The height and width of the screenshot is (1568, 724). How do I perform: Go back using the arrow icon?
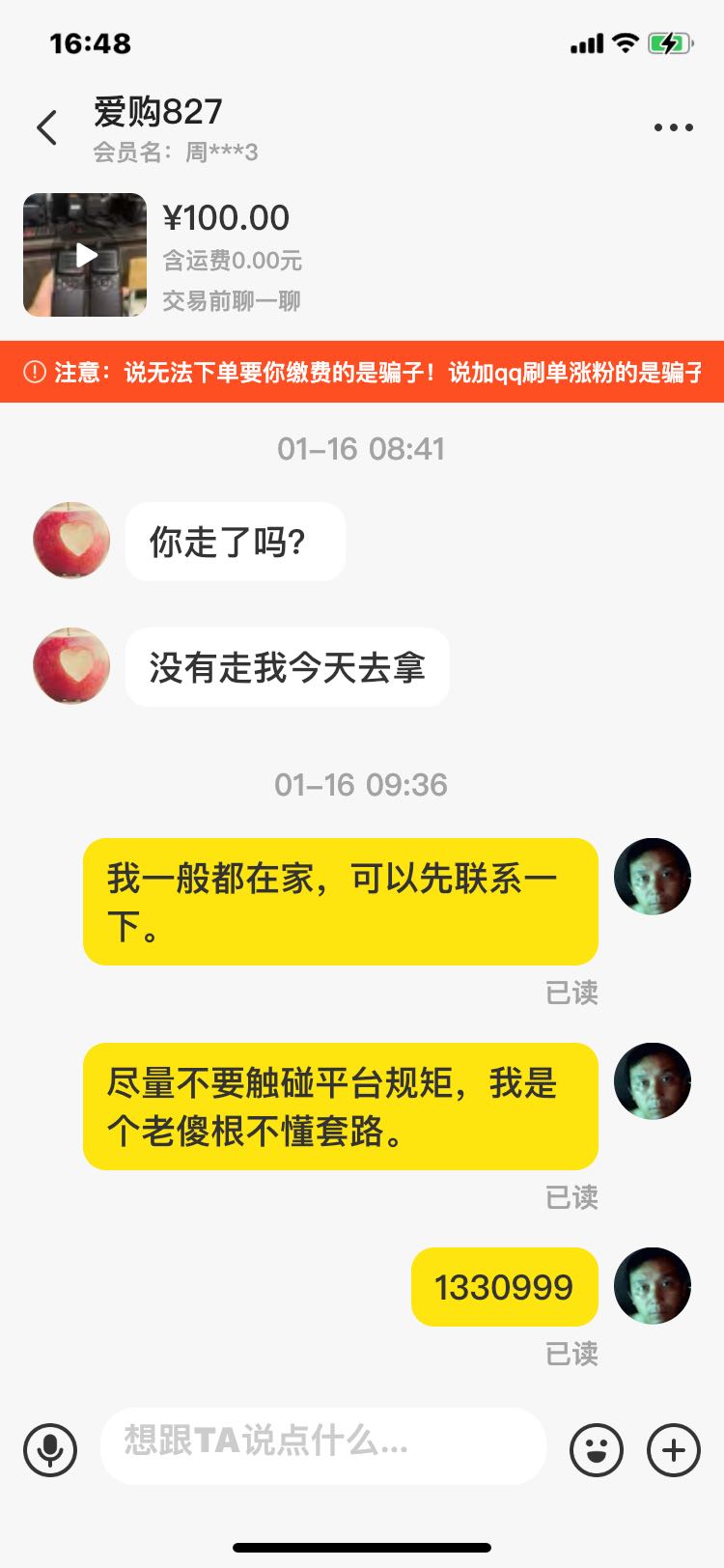(46, 127)
